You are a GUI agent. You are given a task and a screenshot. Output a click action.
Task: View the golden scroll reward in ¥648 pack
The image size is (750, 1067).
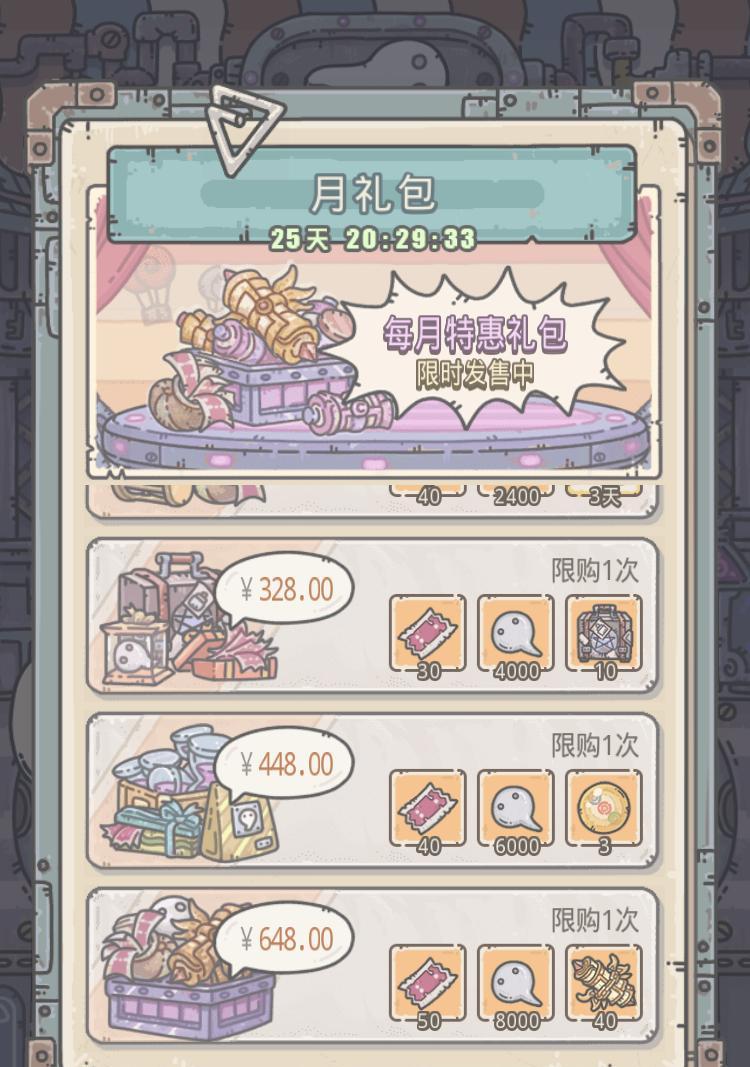(x=604, y=983)
